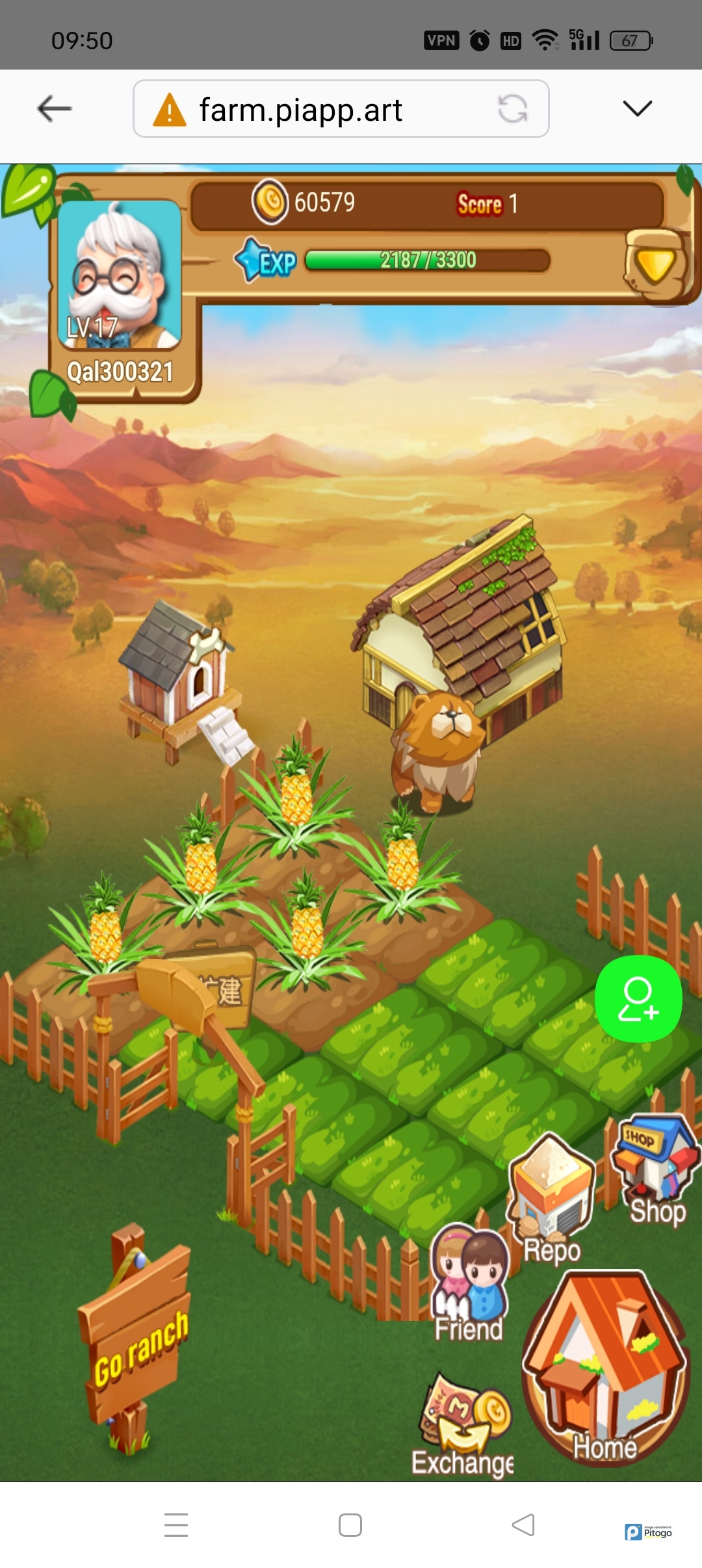Tap the green add friend button

coord(638,999)
